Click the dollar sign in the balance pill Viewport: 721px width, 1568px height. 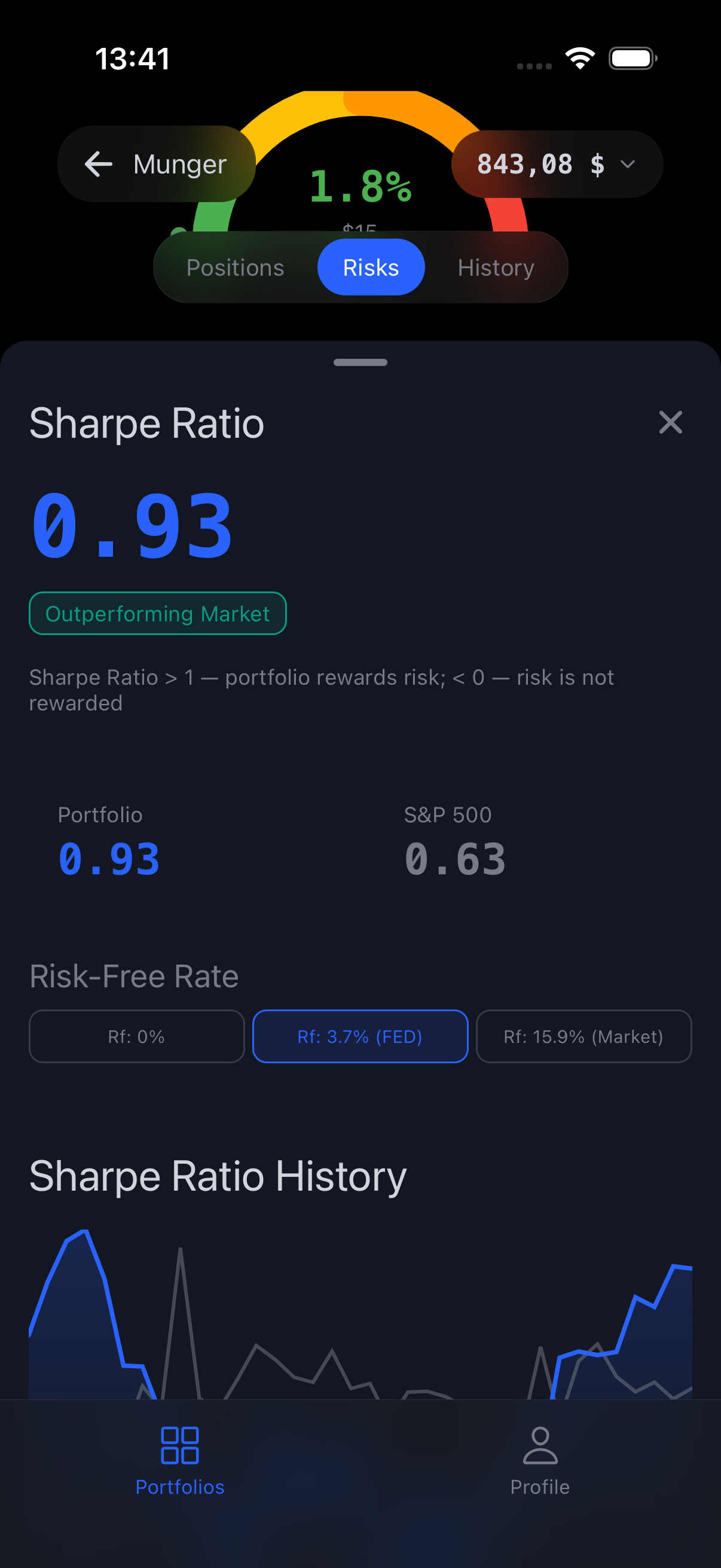tap(597, 164)
